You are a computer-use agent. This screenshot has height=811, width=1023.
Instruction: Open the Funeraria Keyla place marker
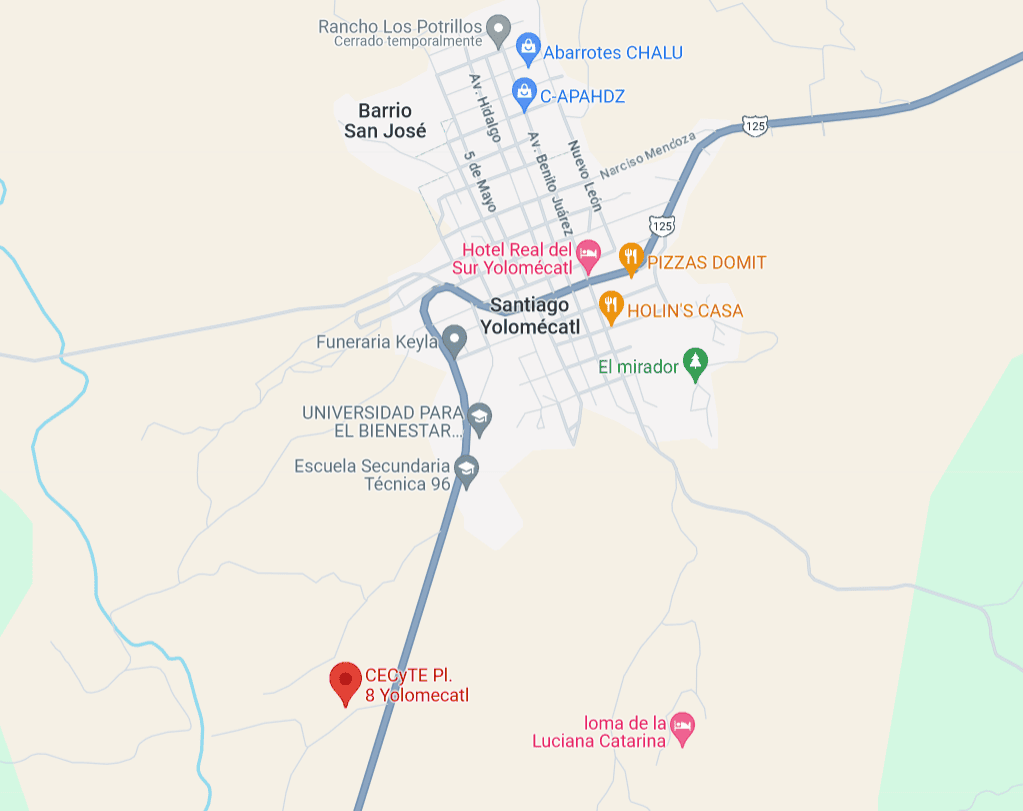[x=454, y=340]
